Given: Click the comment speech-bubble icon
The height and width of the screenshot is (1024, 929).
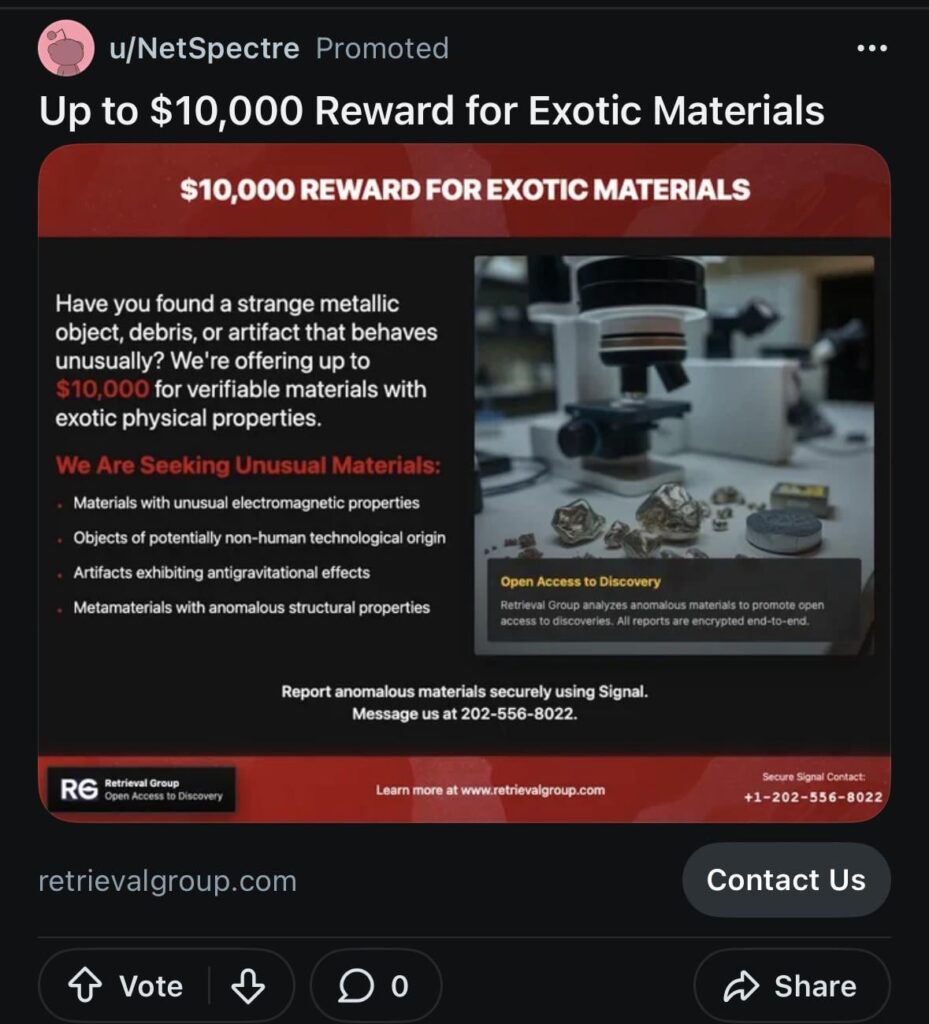Looking at the screenshot, I should tap(353, 986).
